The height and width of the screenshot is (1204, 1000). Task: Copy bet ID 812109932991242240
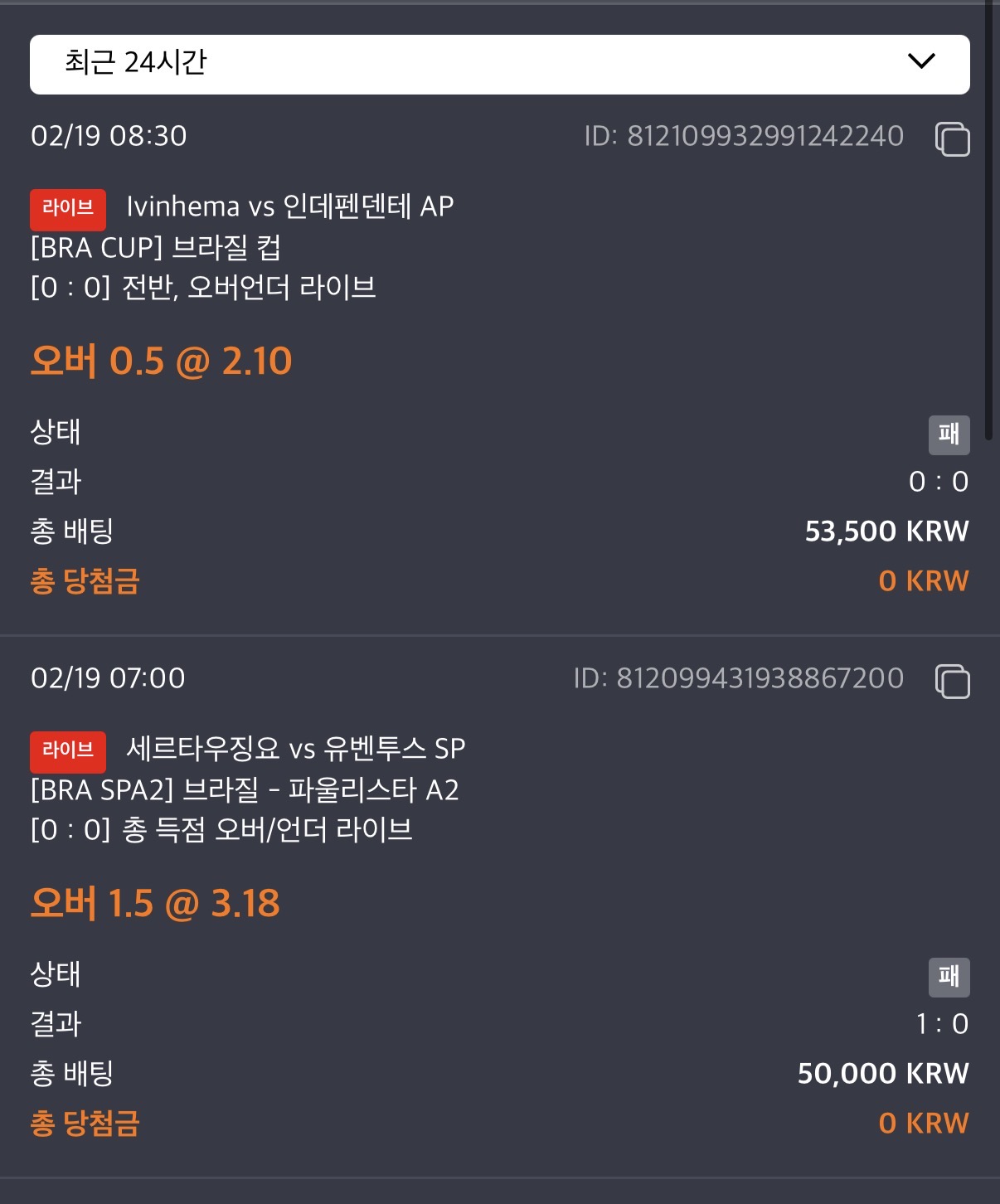pos(952,138)
